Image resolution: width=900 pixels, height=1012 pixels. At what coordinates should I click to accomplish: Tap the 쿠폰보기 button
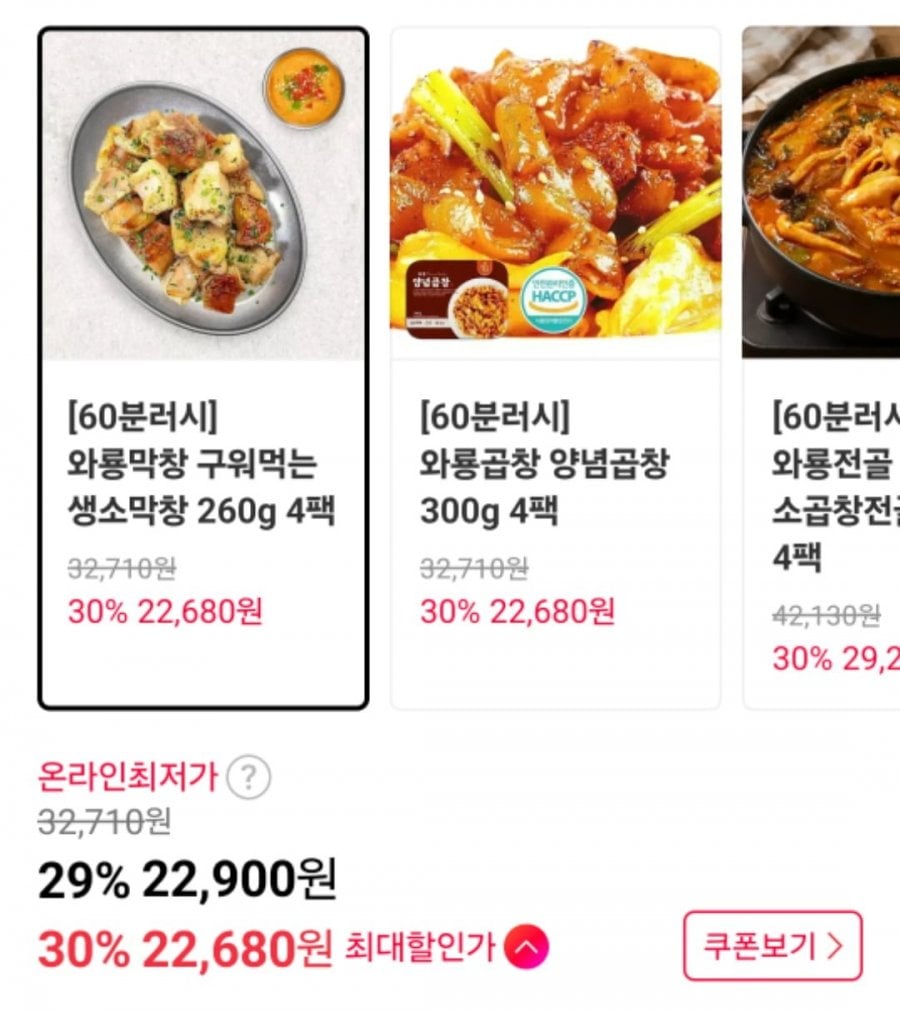pos(772,946)
